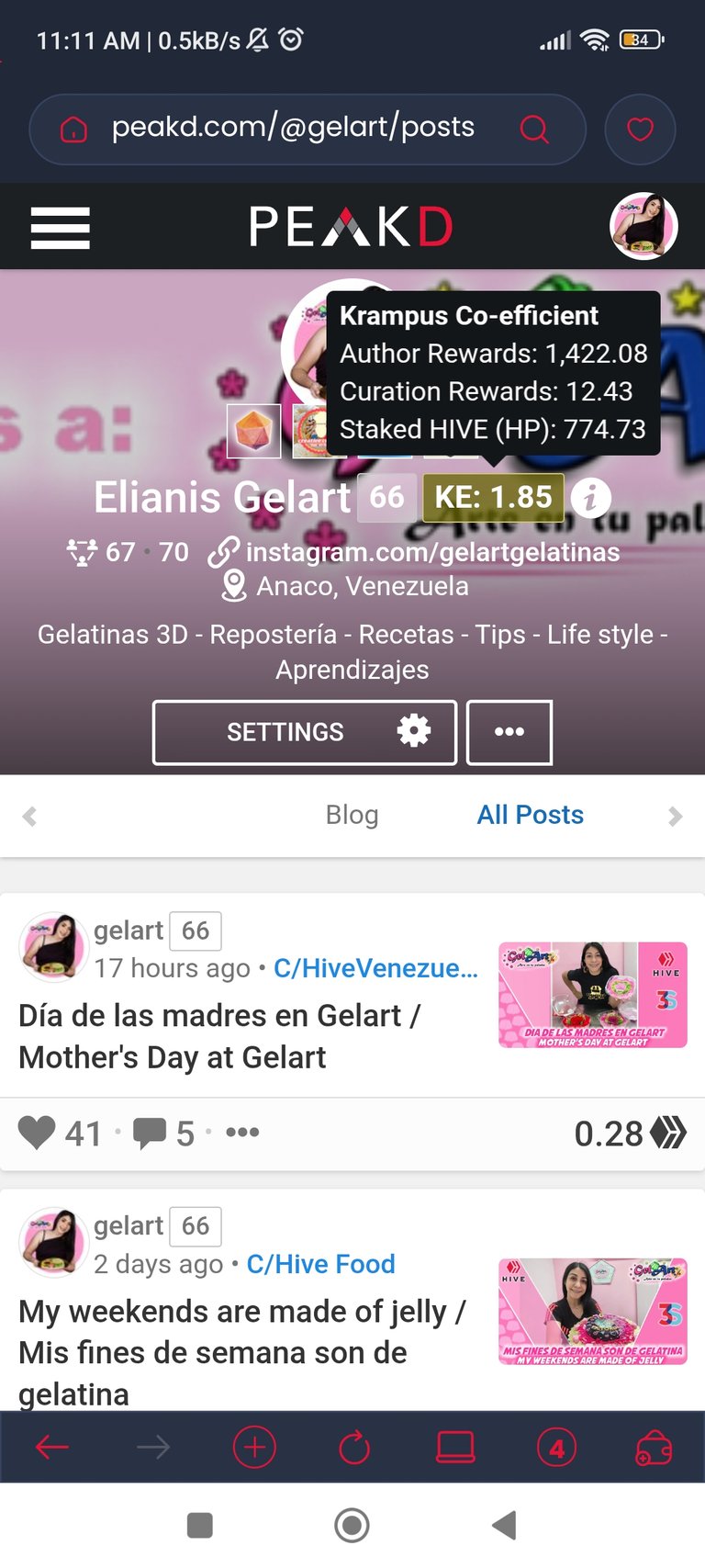Open the profile avatar in the header

(x=643, y=227)
